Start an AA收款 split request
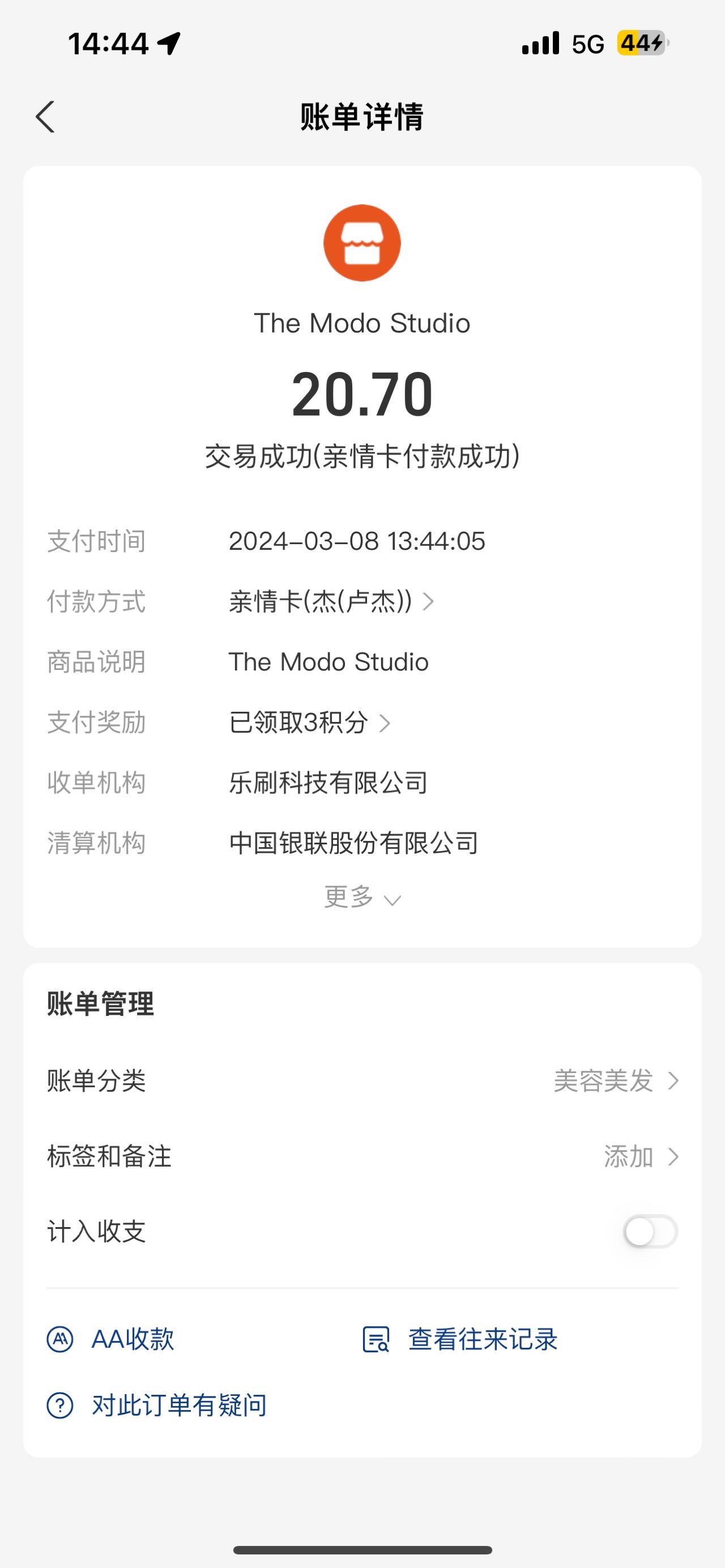This screenshot has height=1568, width=725. 111,1339
